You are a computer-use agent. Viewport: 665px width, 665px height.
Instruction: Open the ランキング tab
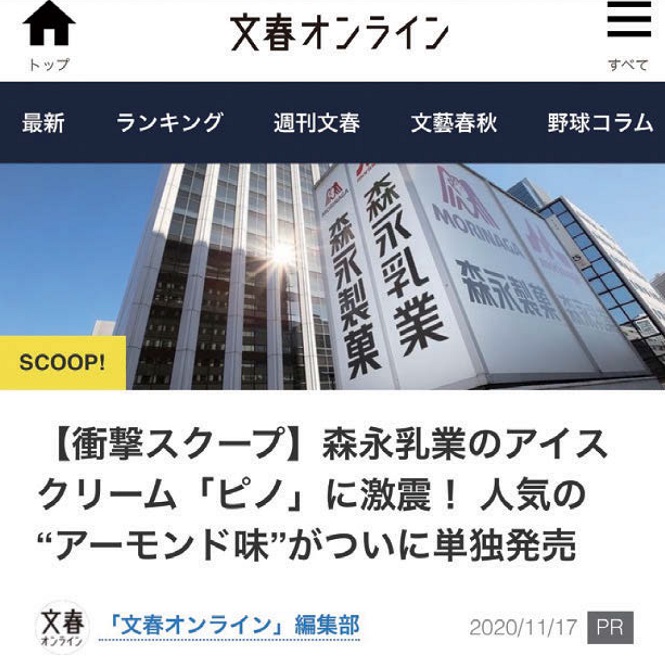169,123
